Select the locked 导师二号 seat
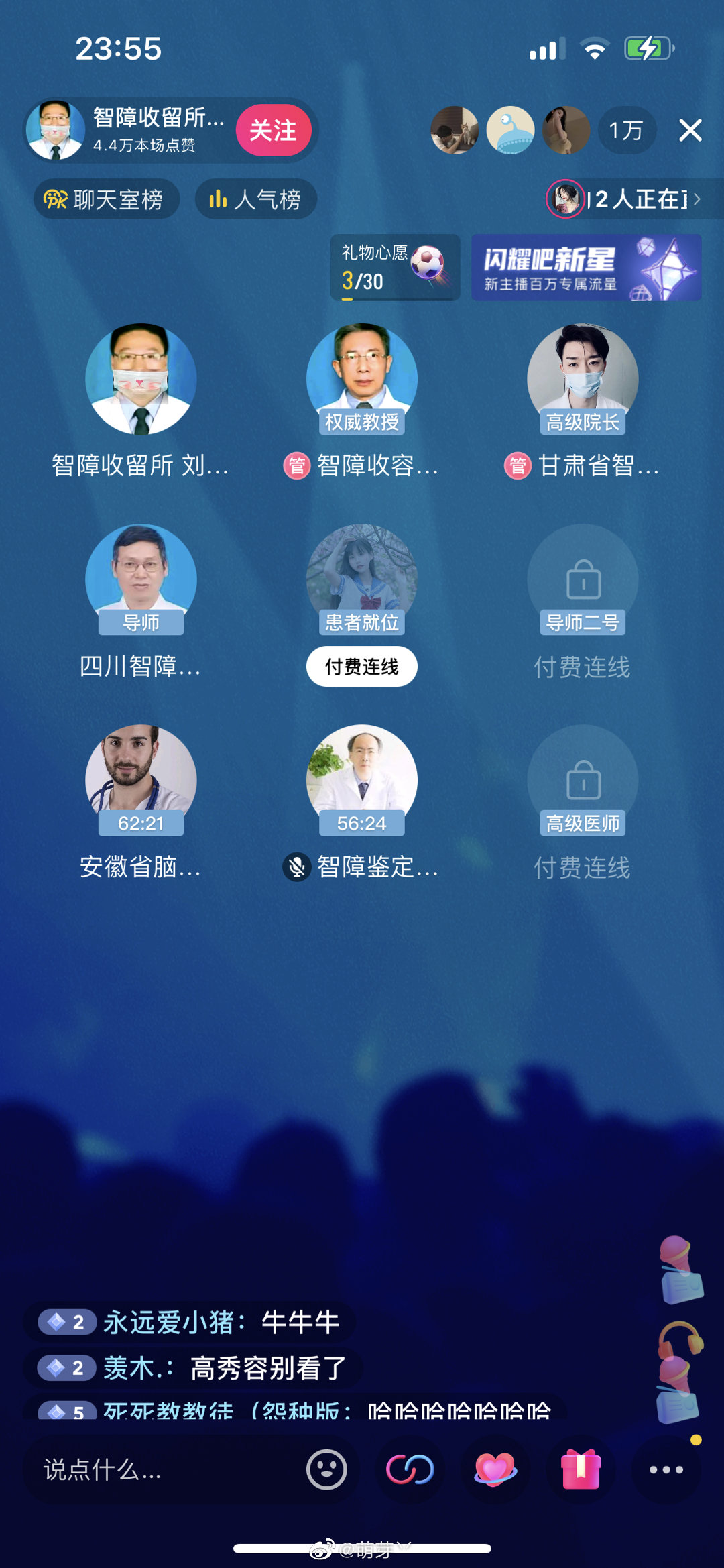Image resolution: width=724 pixels, height=1568 pixels. pyautogui.click(x=583, y=580)
